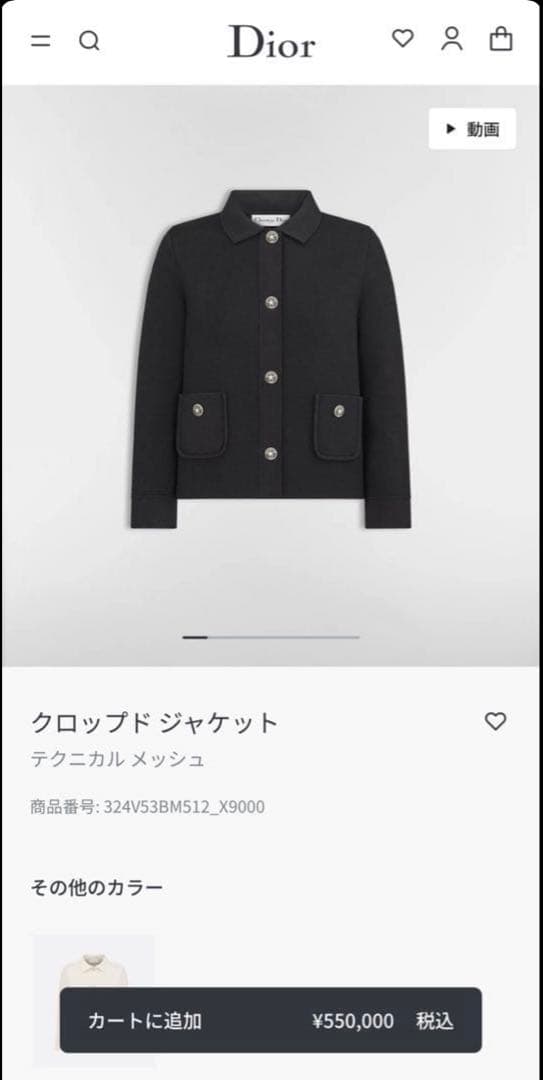
Task: Open the wishlist heart in header
Action: click(403, 39)
